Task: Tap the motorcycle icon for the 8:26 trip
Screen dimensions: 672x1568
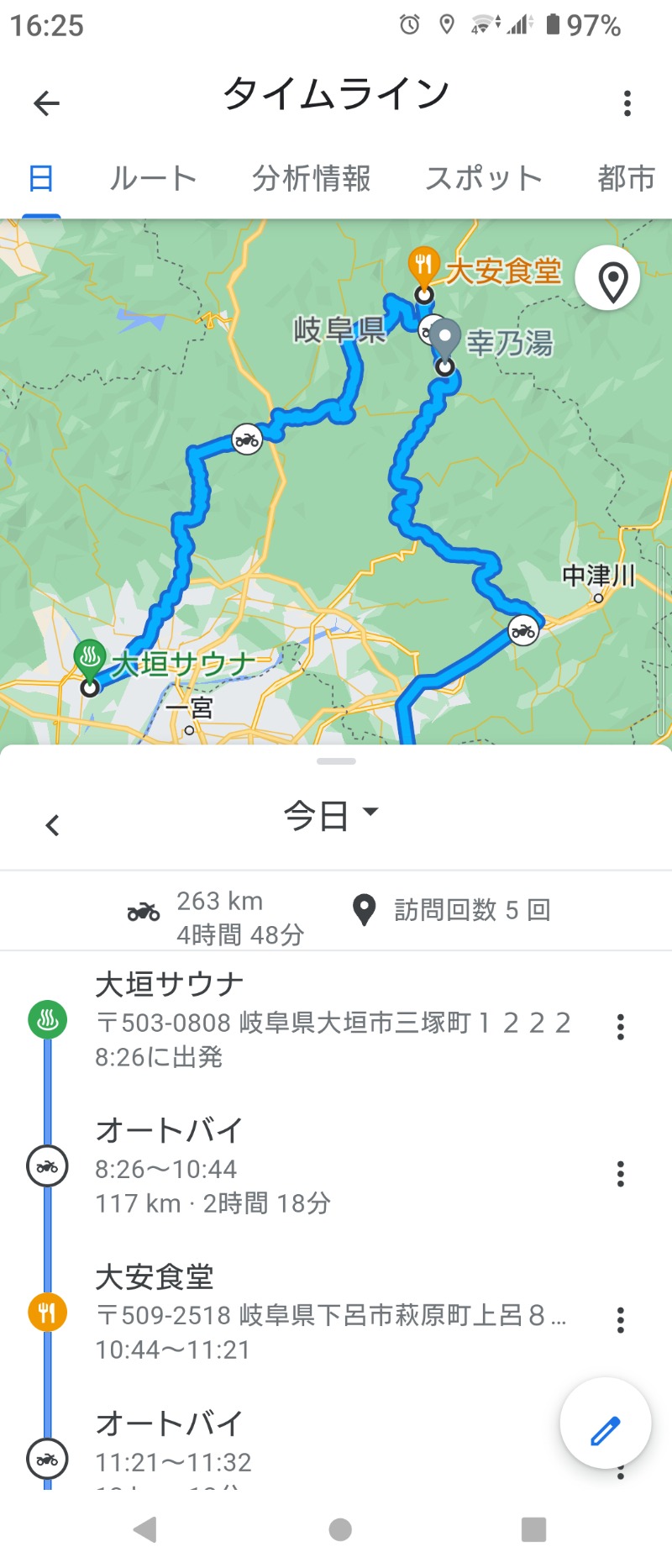Action: (48, 1166)
